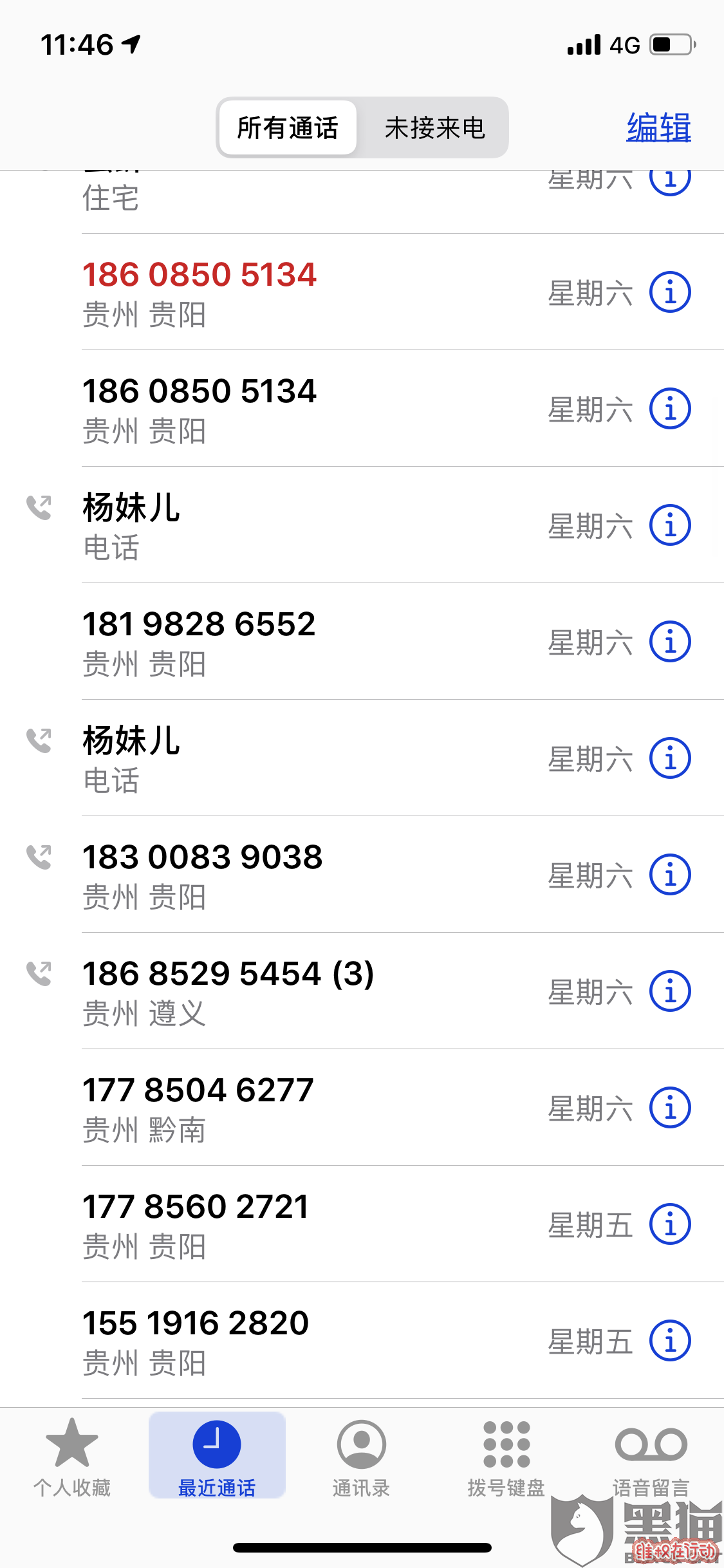Switch to the 语音留言 tab
The image size is (724, 1568).
651,1457
